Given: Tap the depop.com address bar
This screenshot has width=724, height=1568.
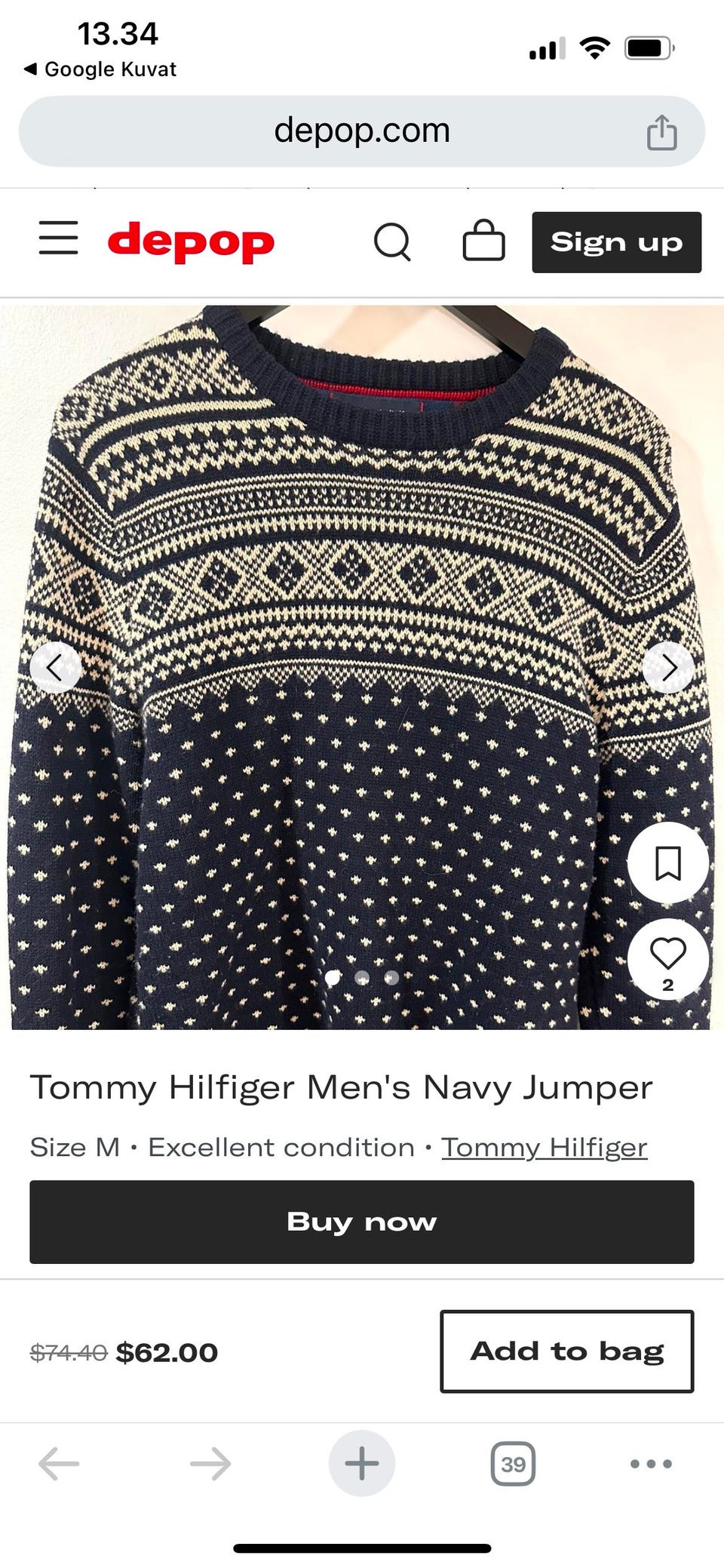Looking at the screenshot, I should pos(362,131).
